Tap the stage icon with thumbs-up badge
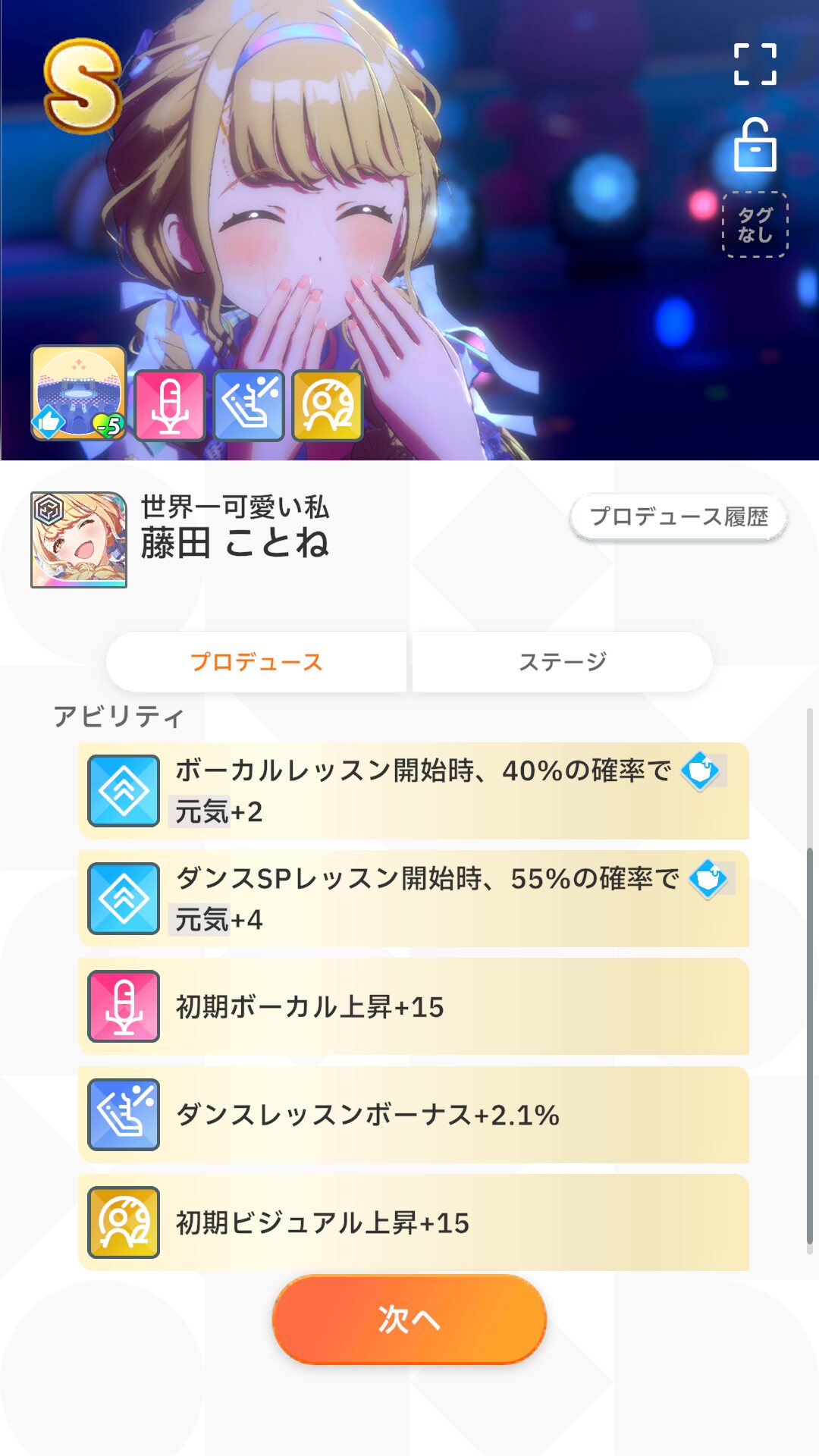Viewport: 819px width, 1456px height. pyautogui.click(x=79, y=393)
